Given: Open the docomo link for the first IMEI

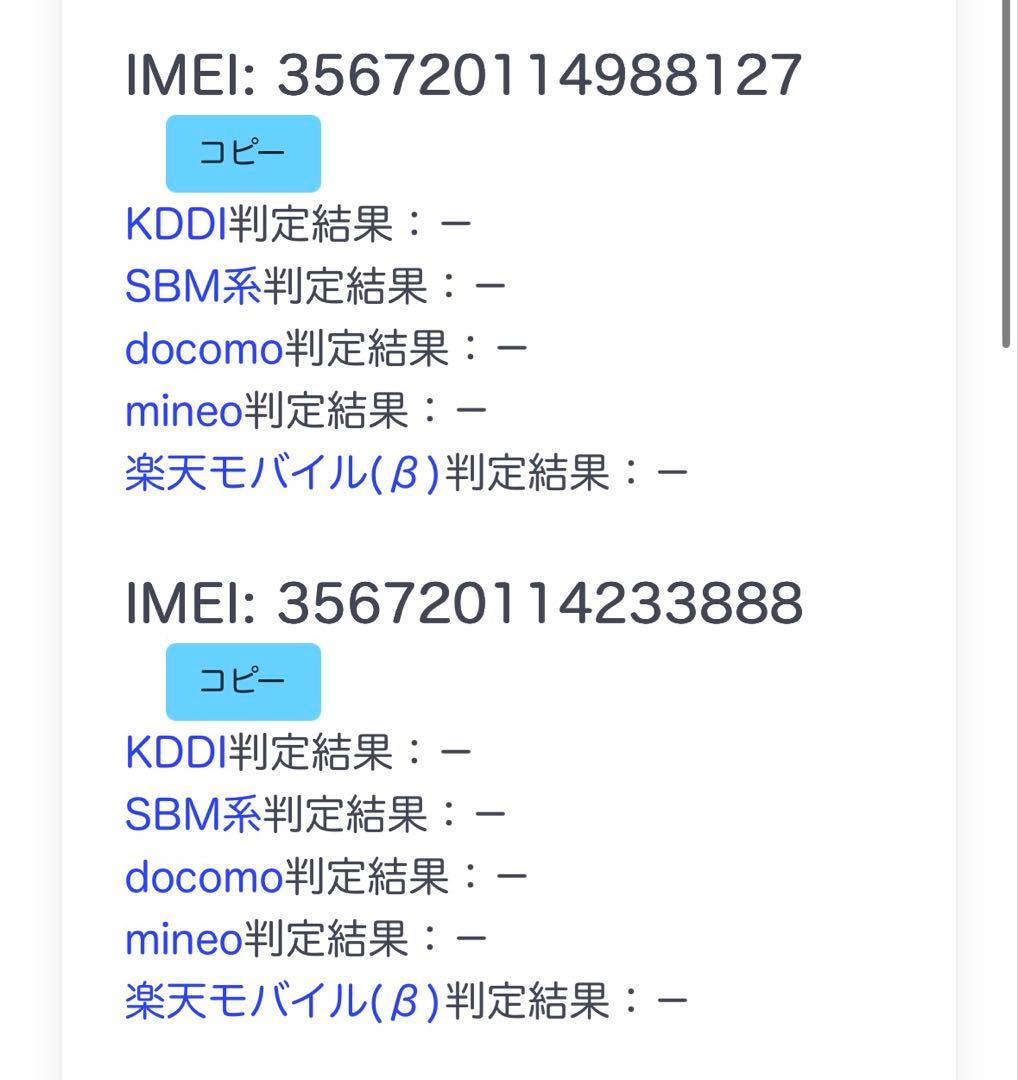Looking at the screenshot, I should coord(203,349).
